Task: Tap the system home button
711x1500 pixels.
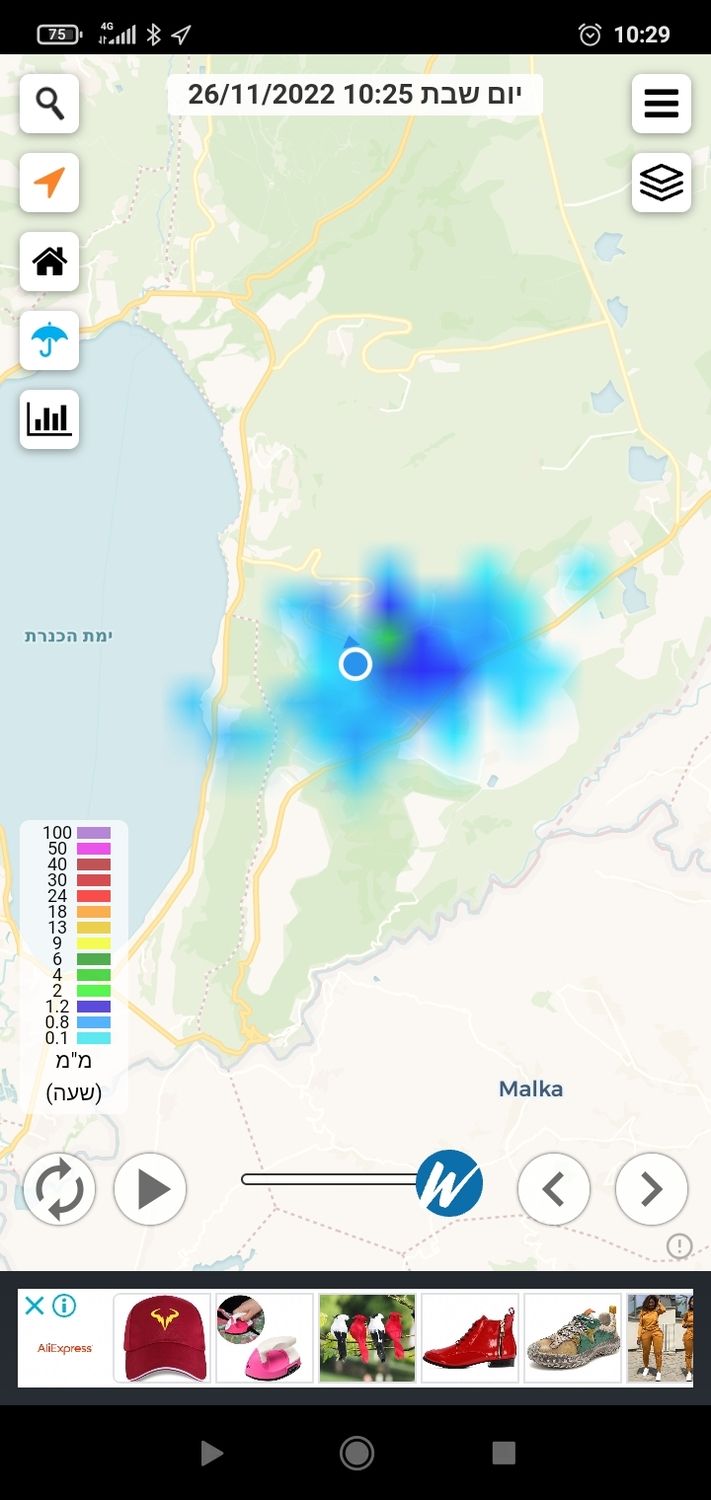Action: click(356, 1453)
